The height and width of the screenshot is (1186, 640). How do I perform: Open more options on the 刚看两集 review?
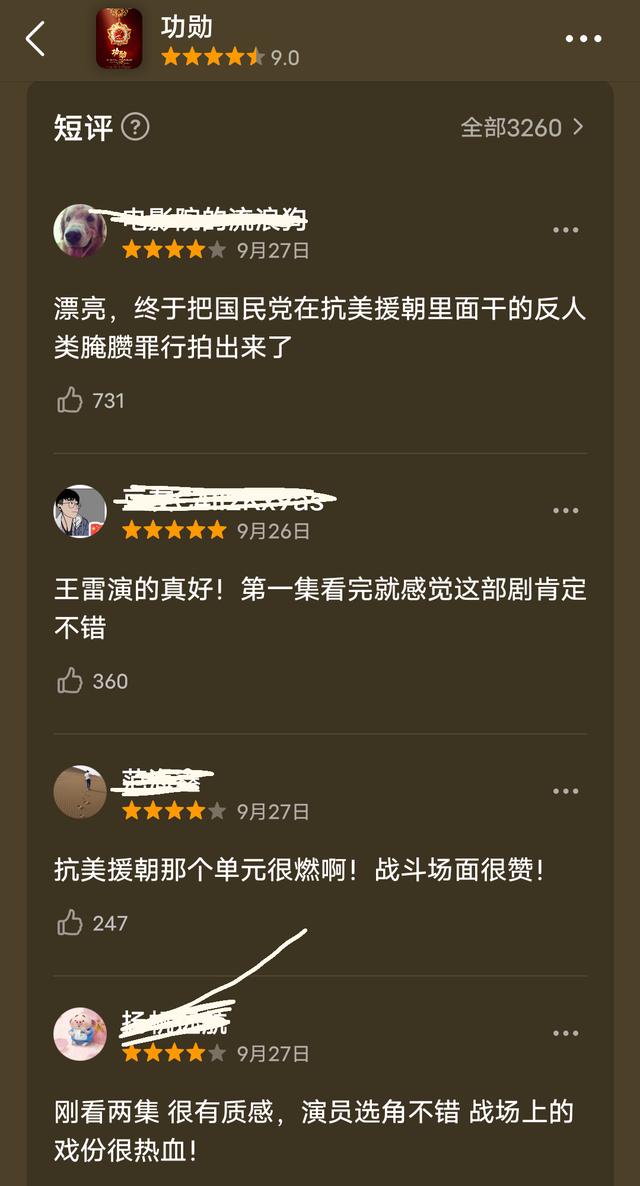point(565,1033)
